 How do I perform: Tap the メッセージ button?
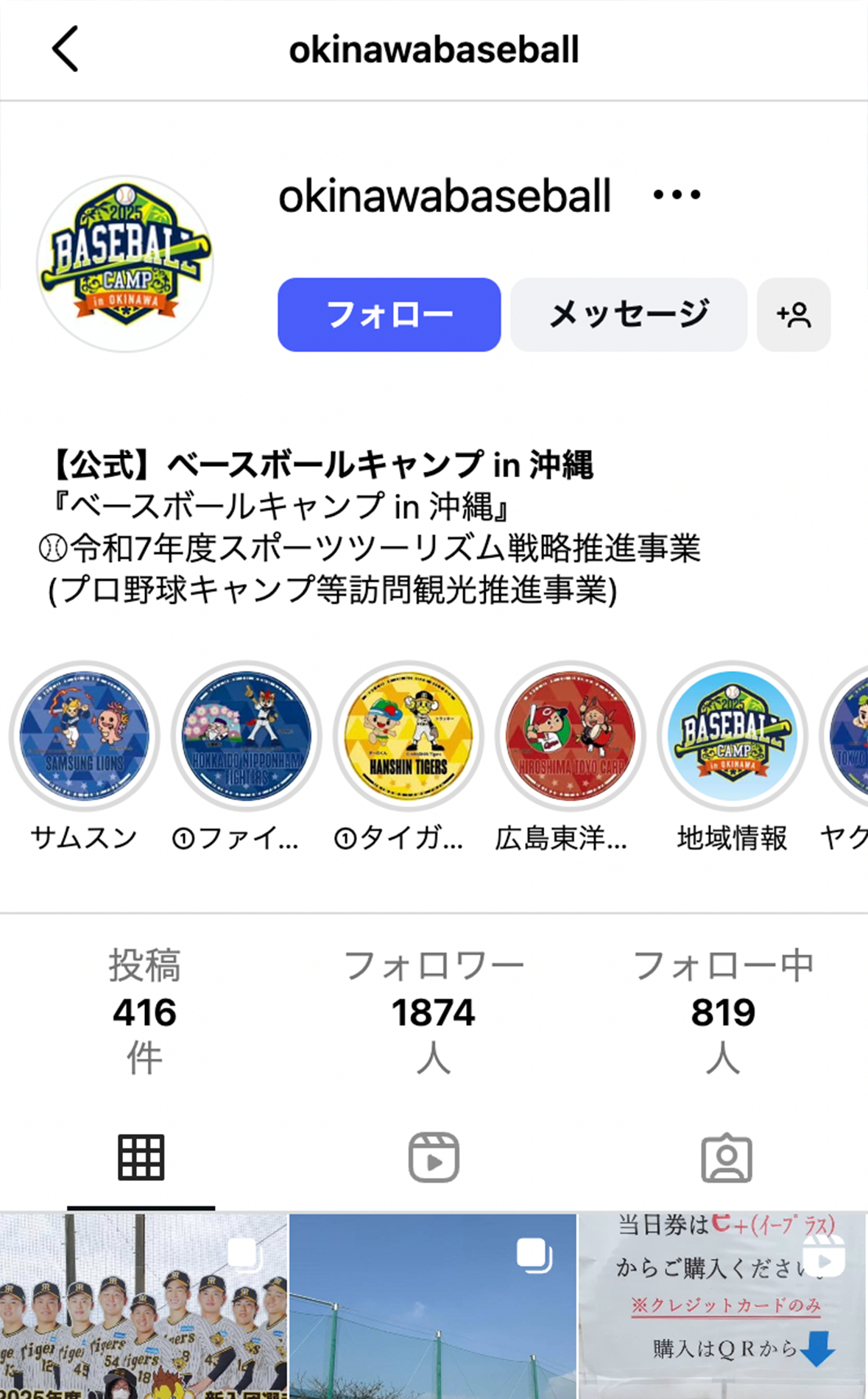[628, 314]
